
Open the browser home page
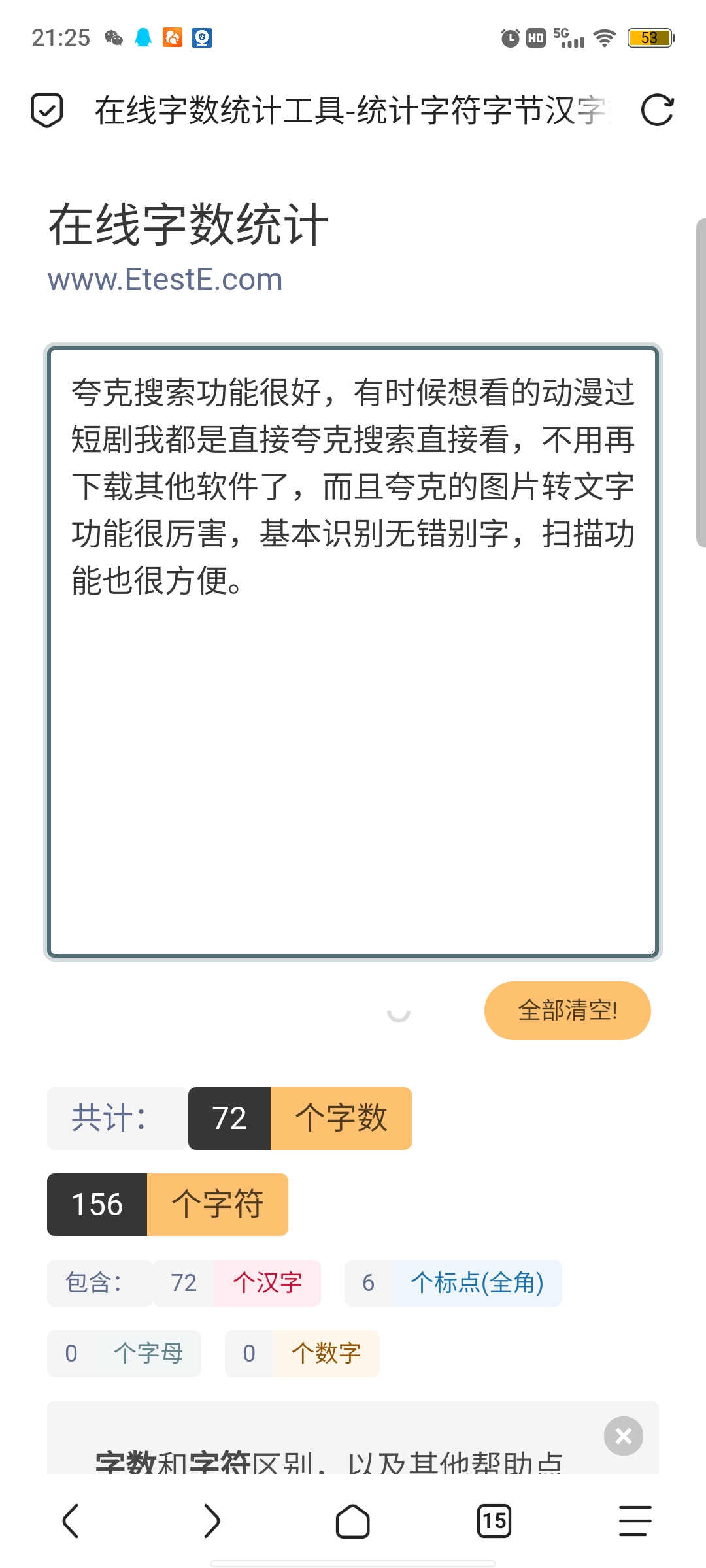[x=353, y=1521]
